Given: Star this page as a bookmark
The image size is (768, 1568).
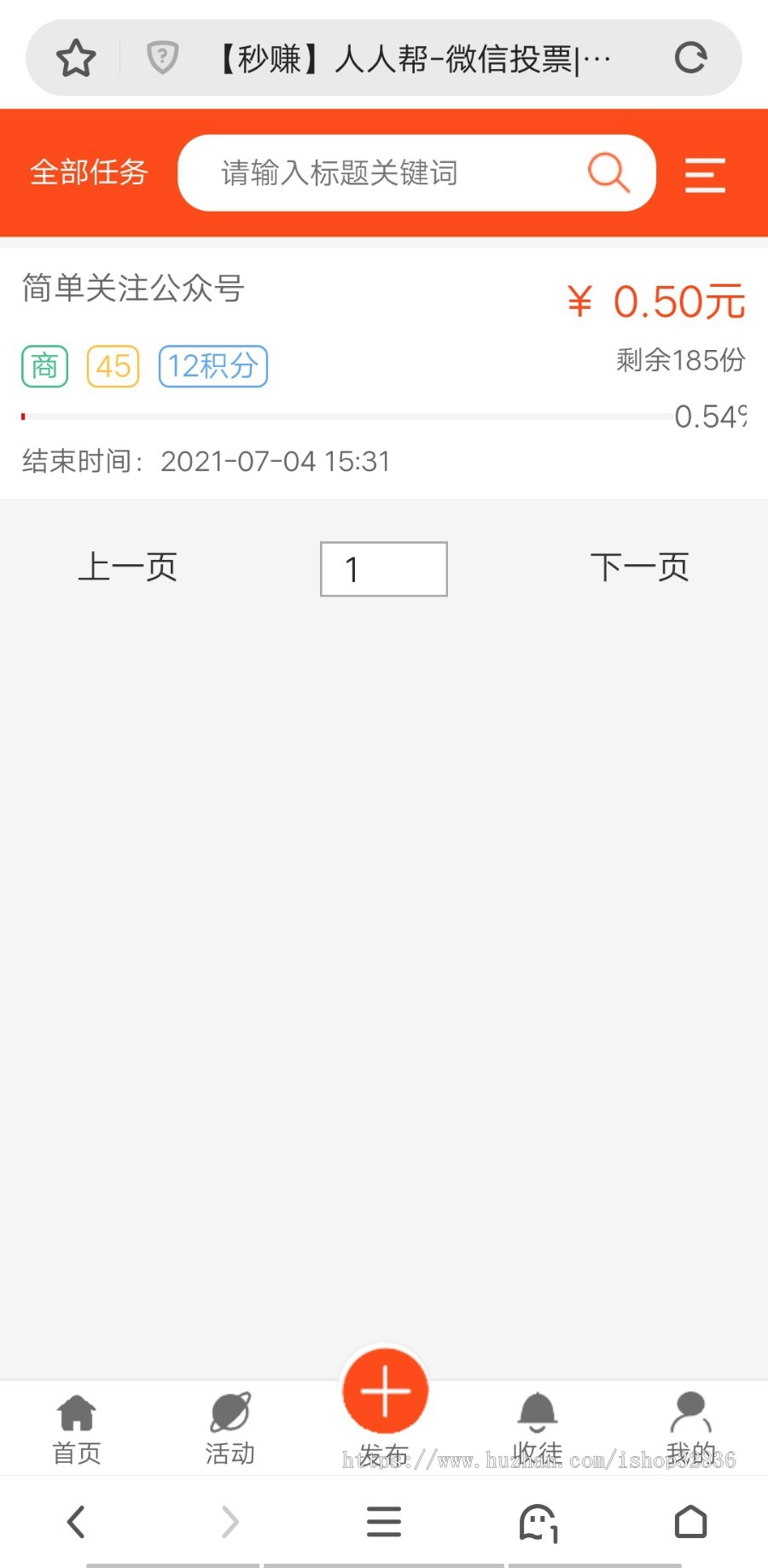Looking at the screenshot, I should pyautogui.click(x=76, y=58).
